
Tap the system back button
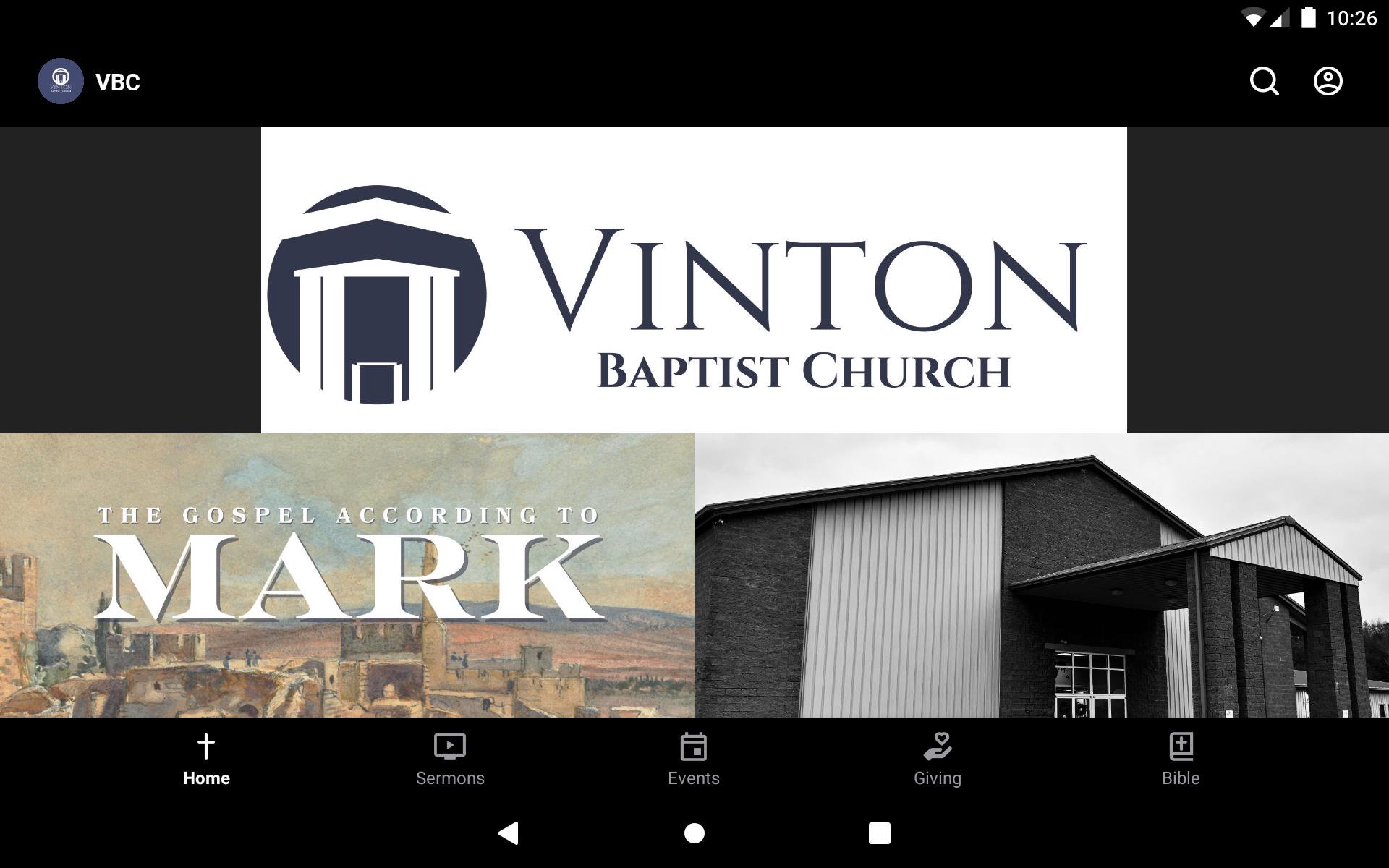point(509,833)
